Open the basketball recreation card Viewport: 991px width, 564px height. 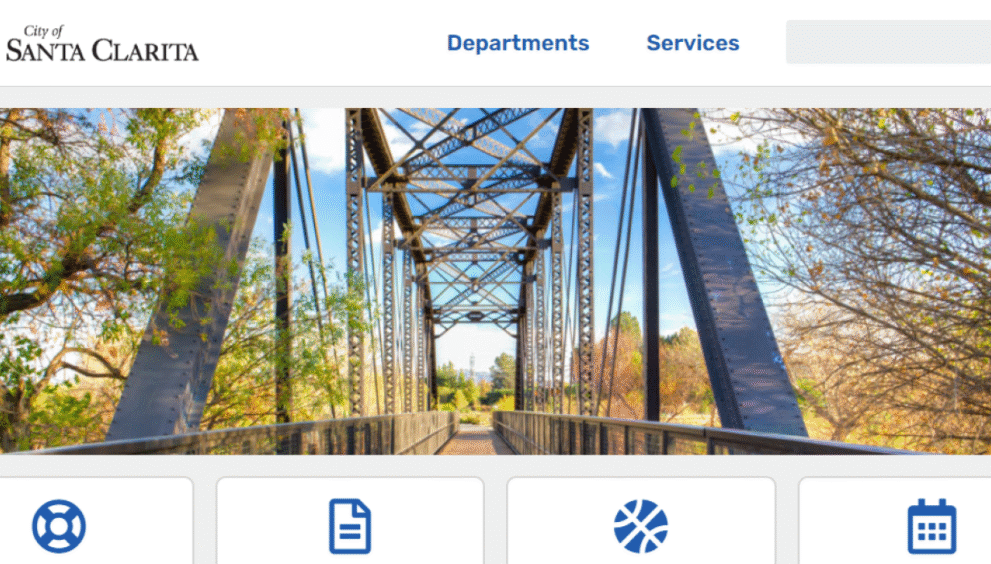click(640, 526)
